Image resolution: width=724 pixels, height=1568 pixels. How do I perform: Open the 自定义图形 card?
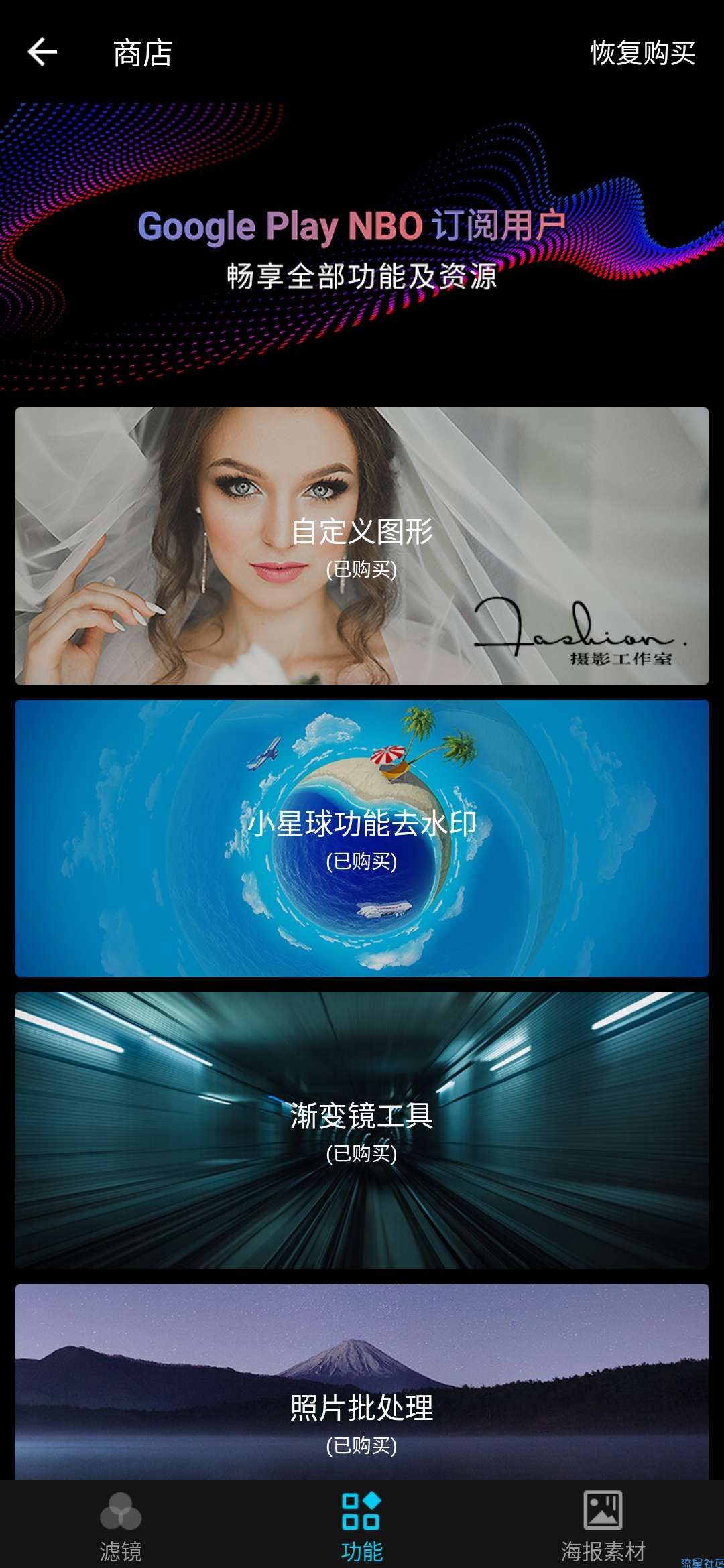tap(362, 545)
